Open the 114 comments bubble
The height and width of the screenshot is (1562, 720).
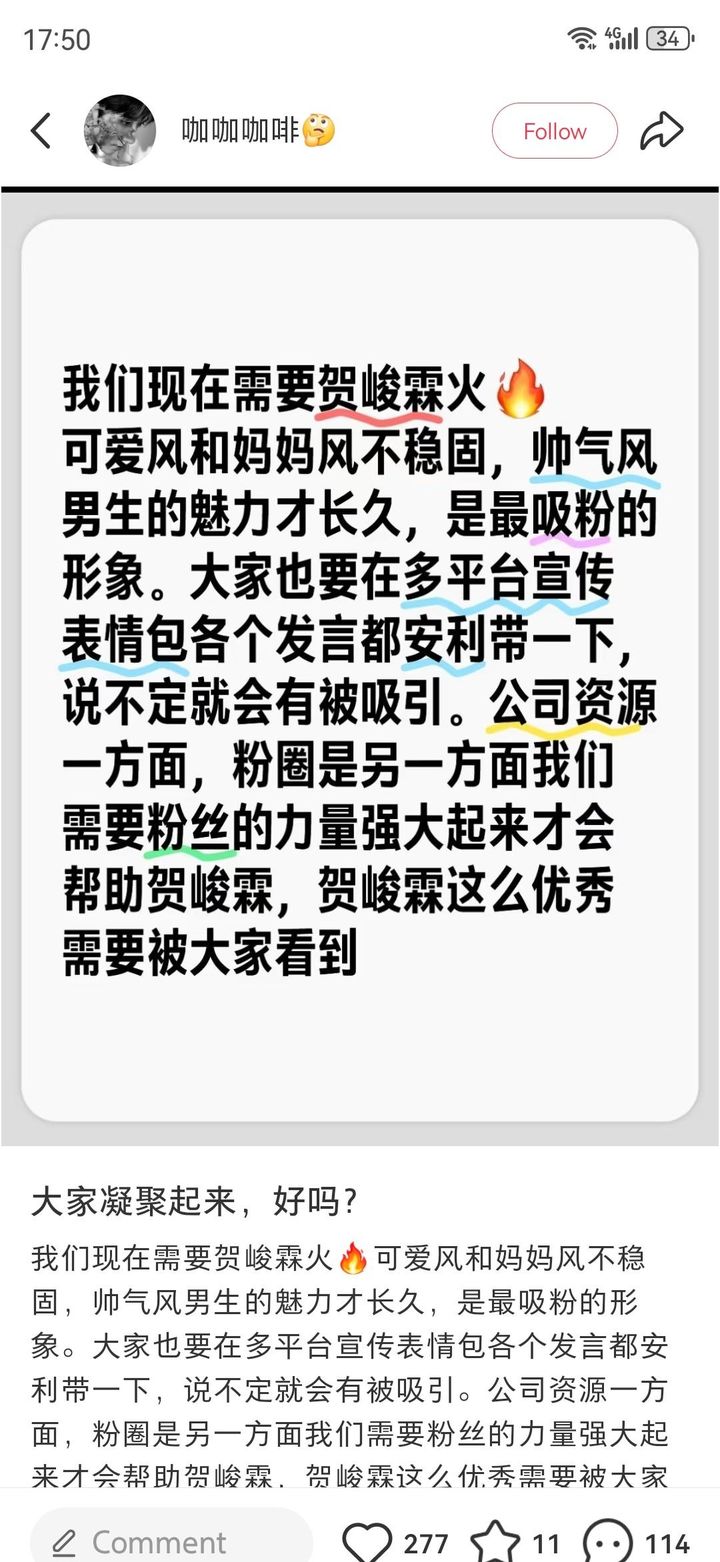tap(607, 1543)
